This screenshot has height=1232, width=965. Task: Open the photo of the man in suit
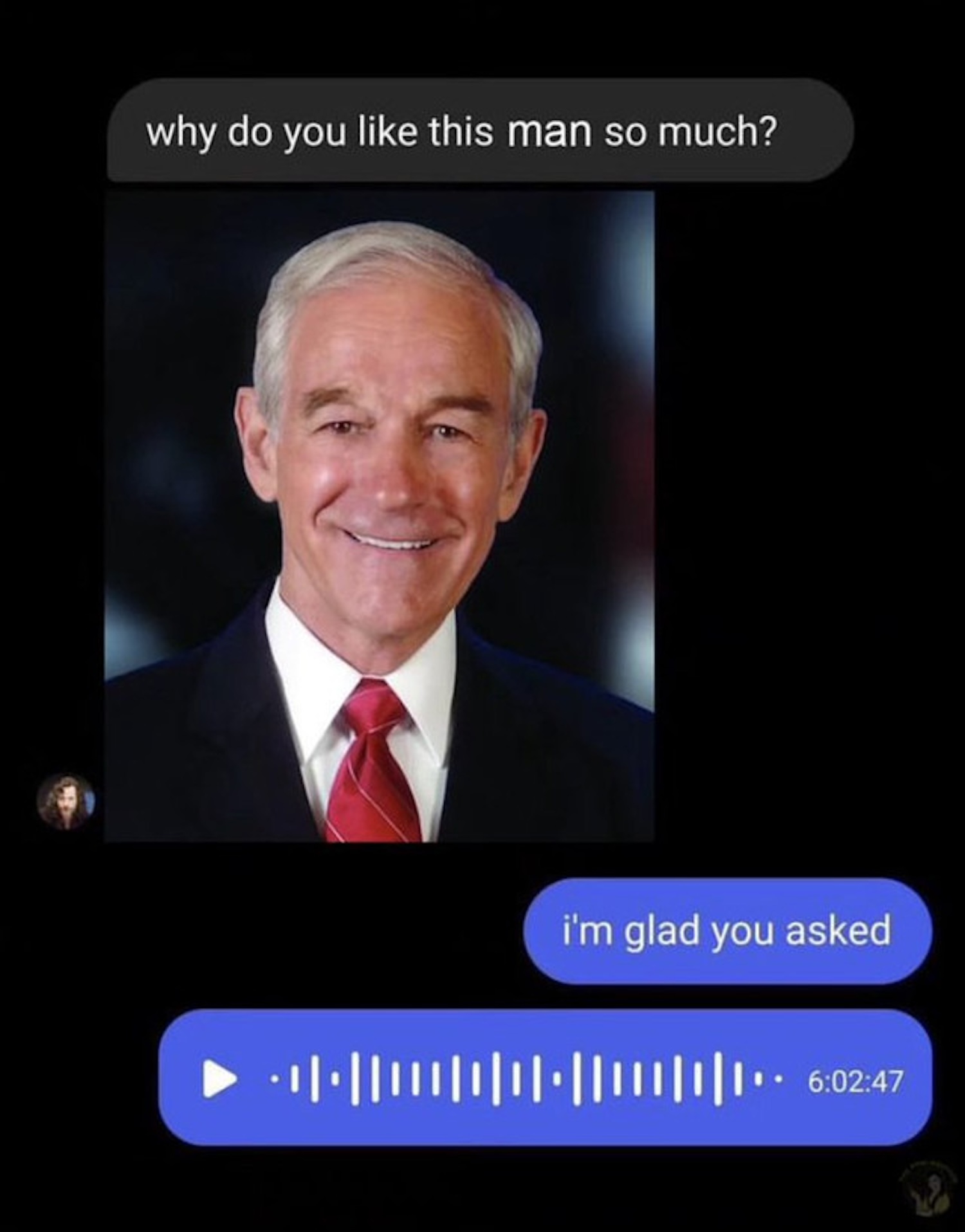pyautogui.click(x=380, y=516)
